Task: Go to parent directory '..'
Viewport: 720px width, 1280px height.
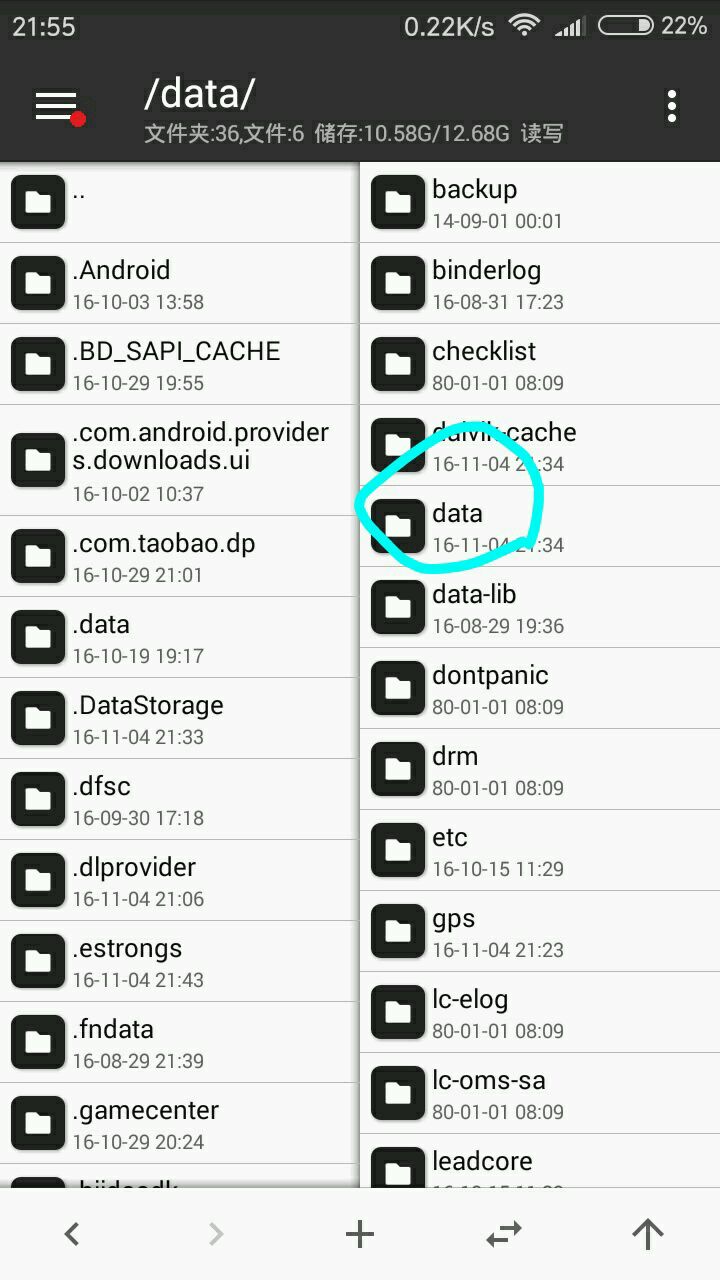Action: click(x=178, y=202)
